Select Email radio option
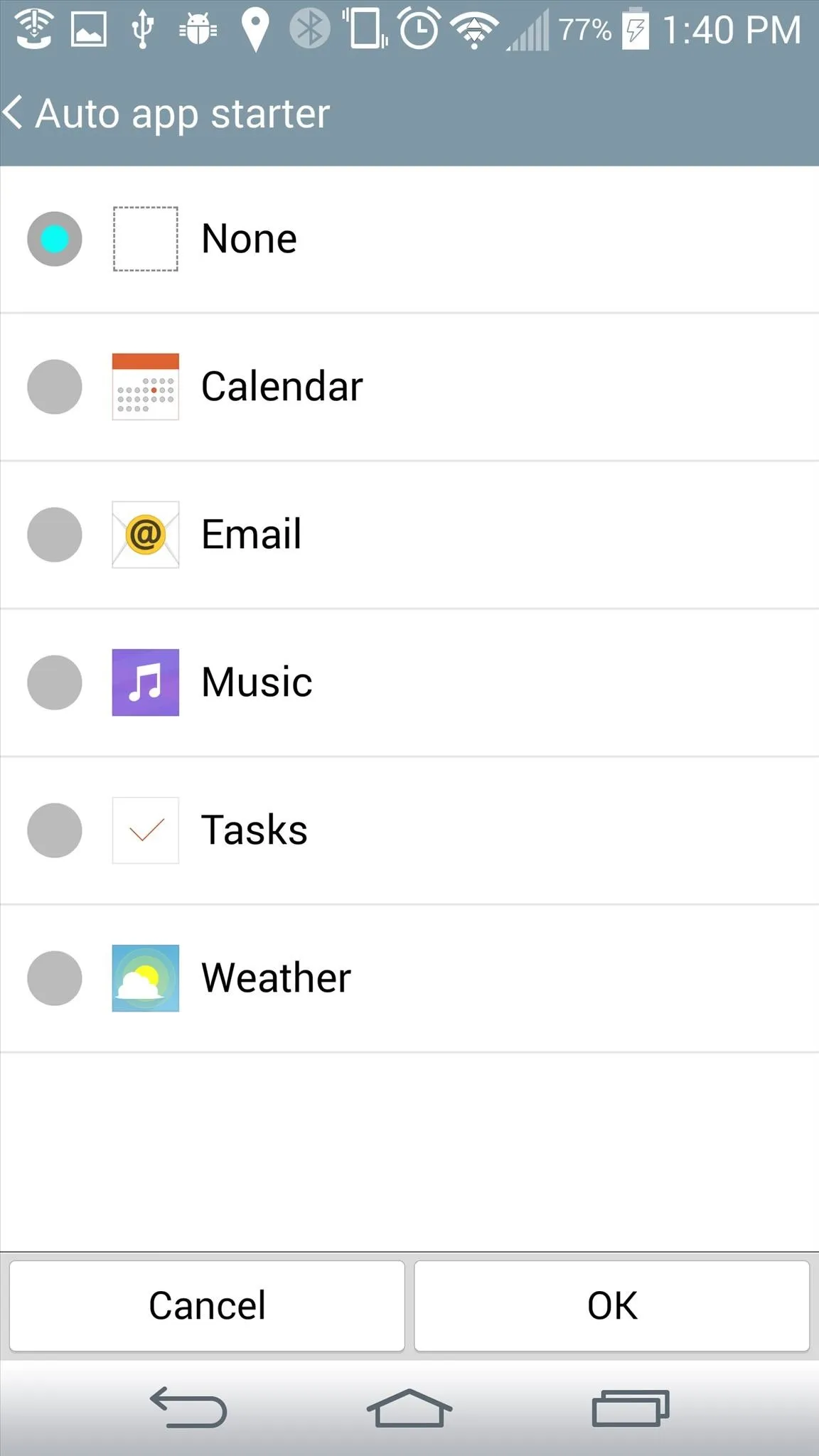Screen dimensions: 819x1456 55,535
